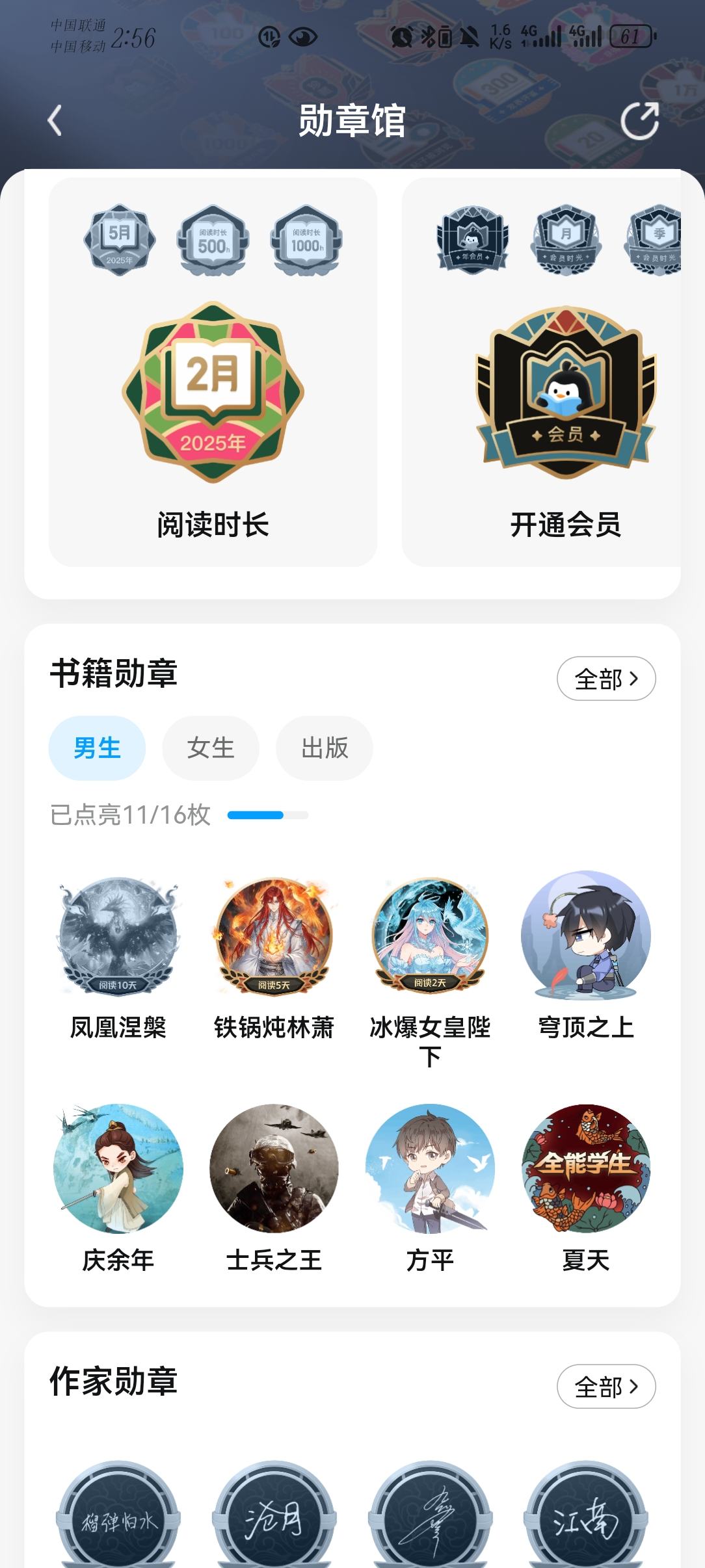Go back from the 勋章馆 page

click(55, 121)
